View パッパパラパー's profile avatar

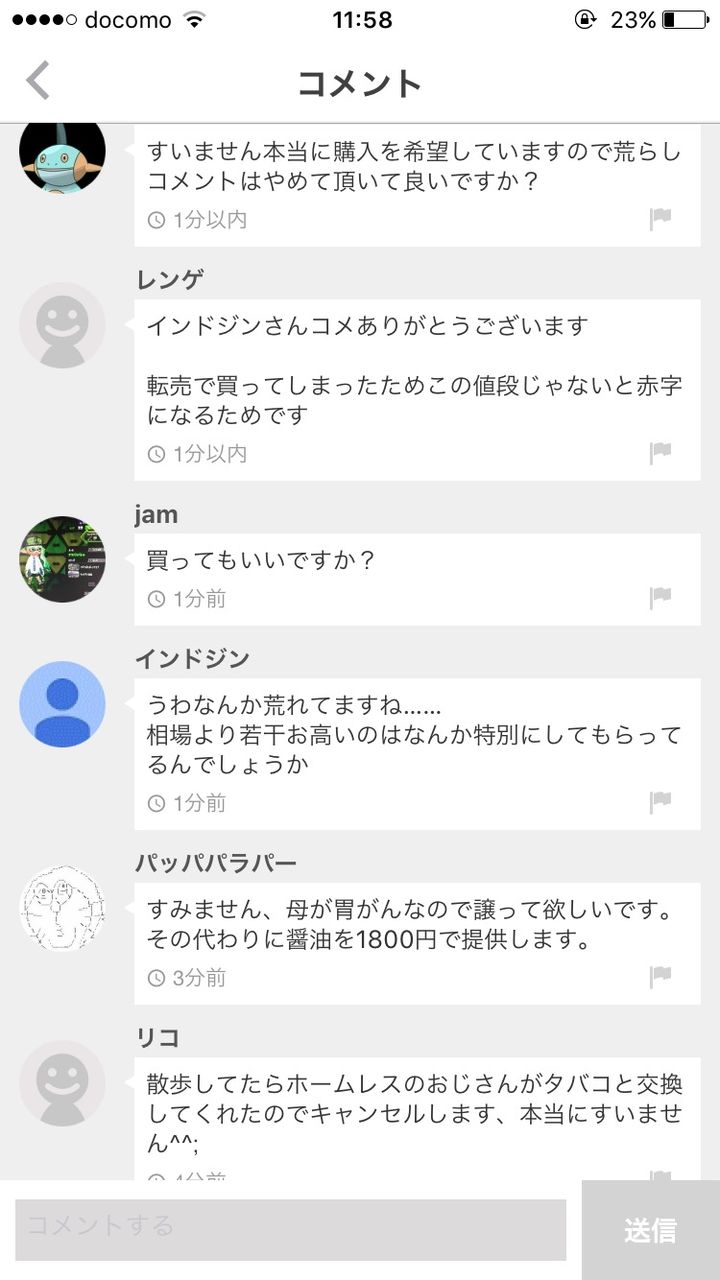point(62,908)
